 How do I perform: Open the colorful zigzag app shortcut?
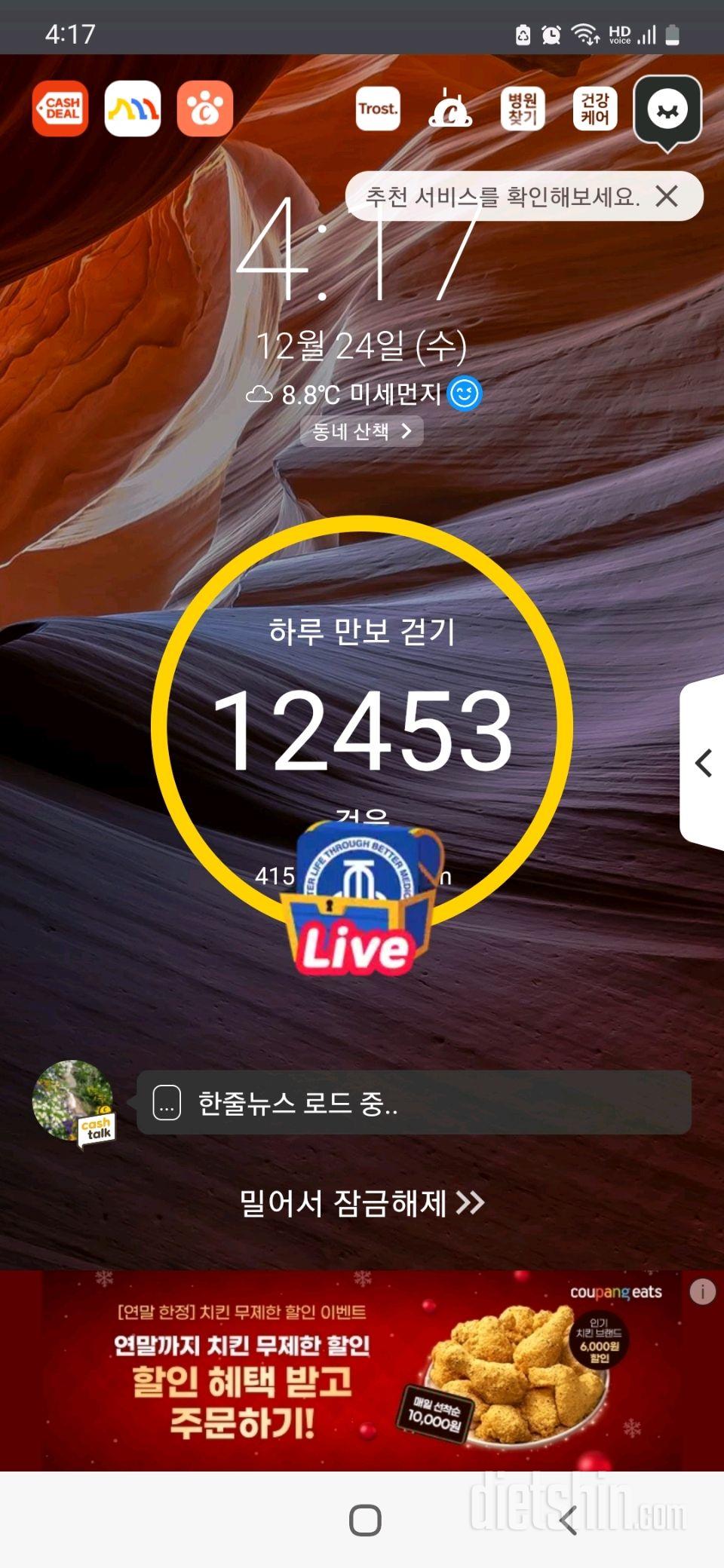point(133,109)
